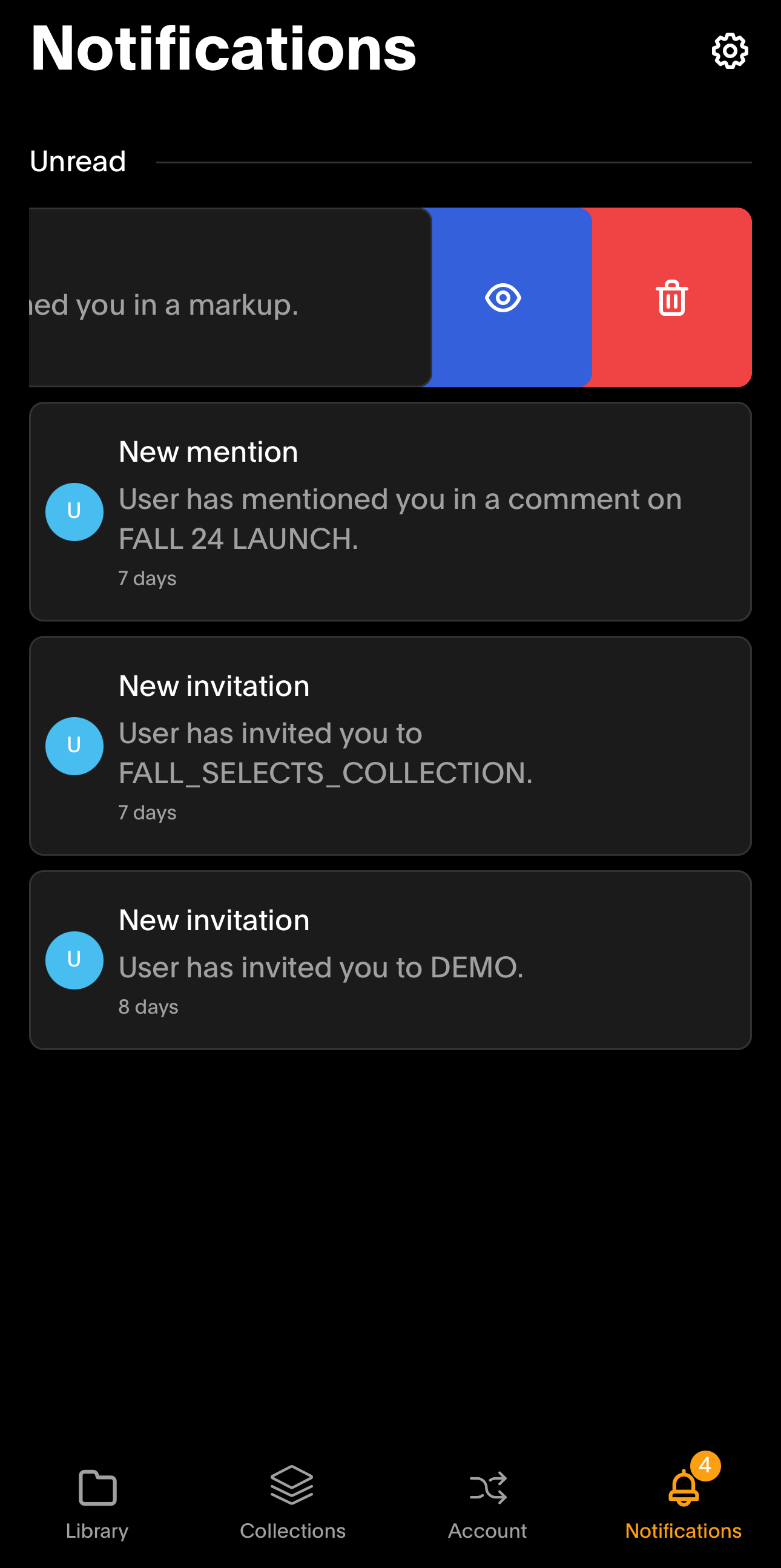Select the Notifications tab
Image resolution: width=781 pixels, height=1568 pixels.
click(683, 1504)
